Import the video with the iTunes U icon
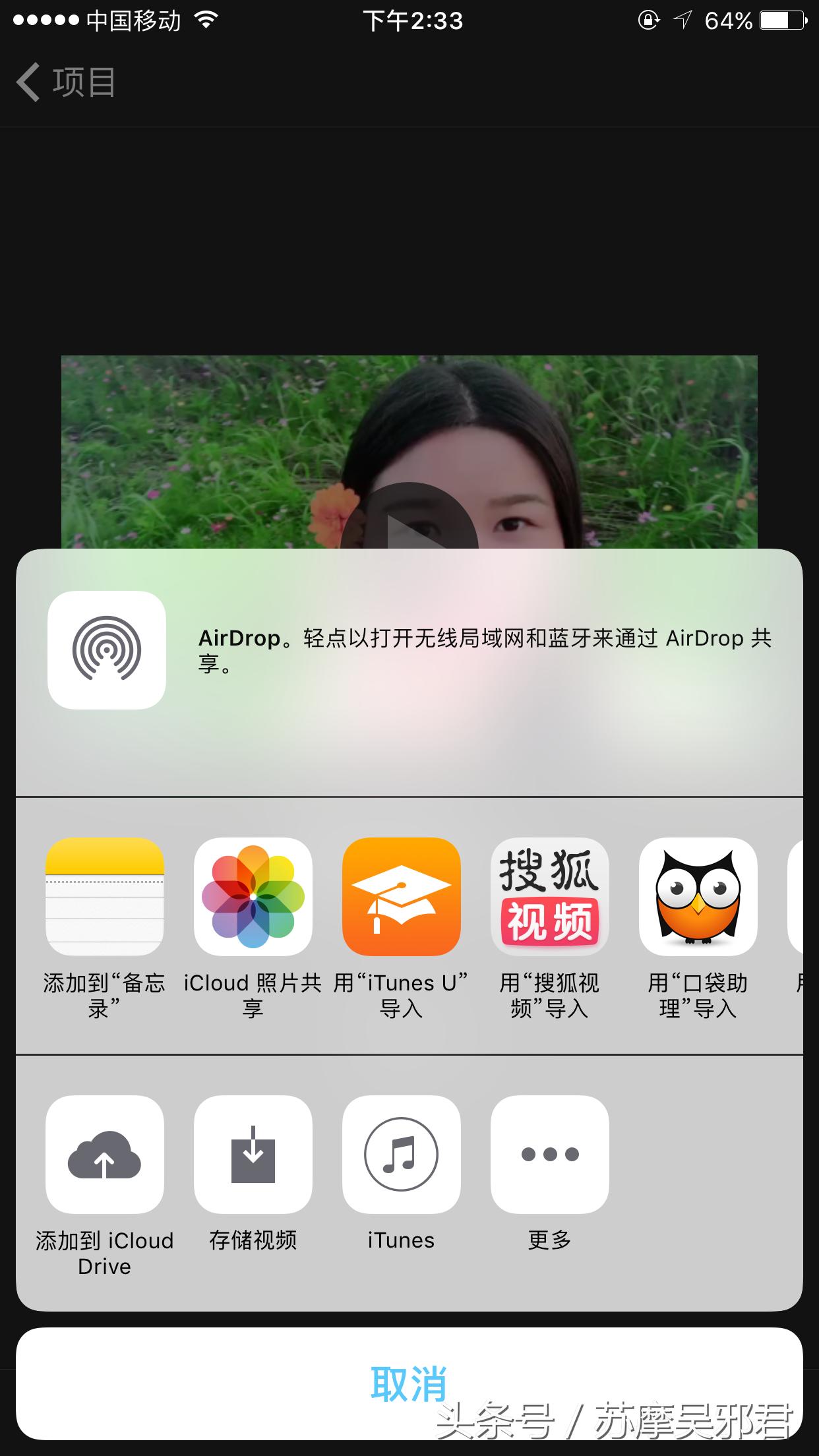Image resolution: width=819 pixels, height=1456 pixels. pyautogui.click(x=401, y=897)
